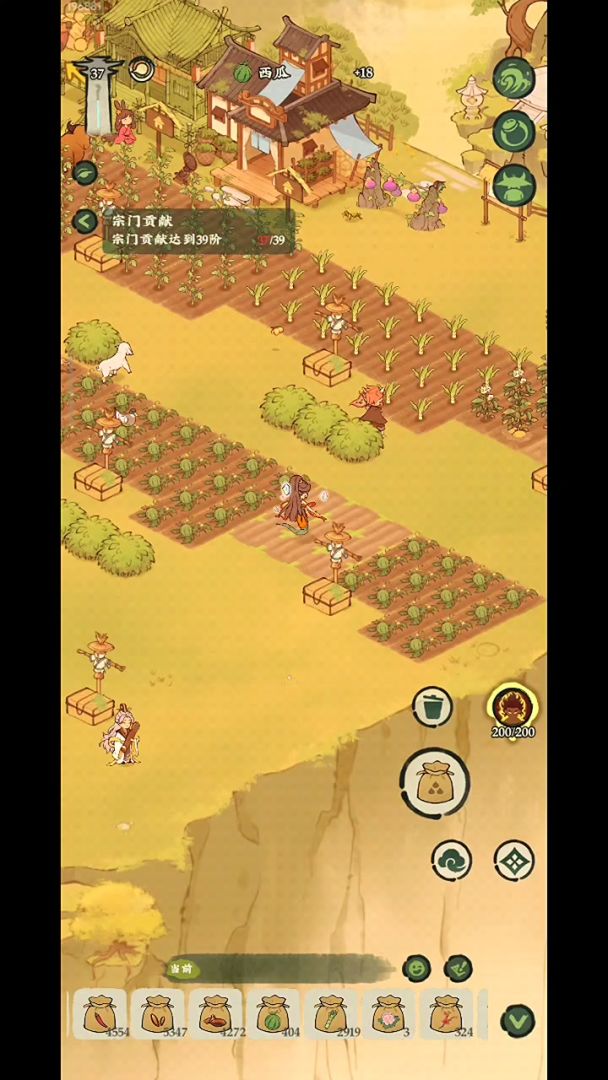Select the seed bag with count 4554
608x1080 pixels.
tap(100, 1014)
